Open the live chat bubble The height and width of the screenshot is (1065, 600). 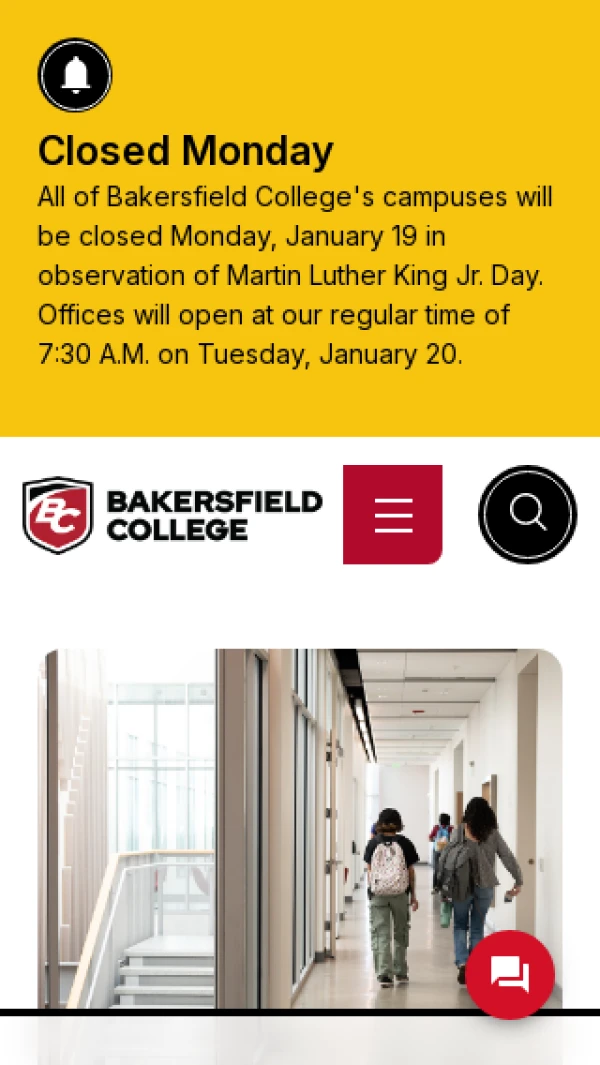click(510, 974)
